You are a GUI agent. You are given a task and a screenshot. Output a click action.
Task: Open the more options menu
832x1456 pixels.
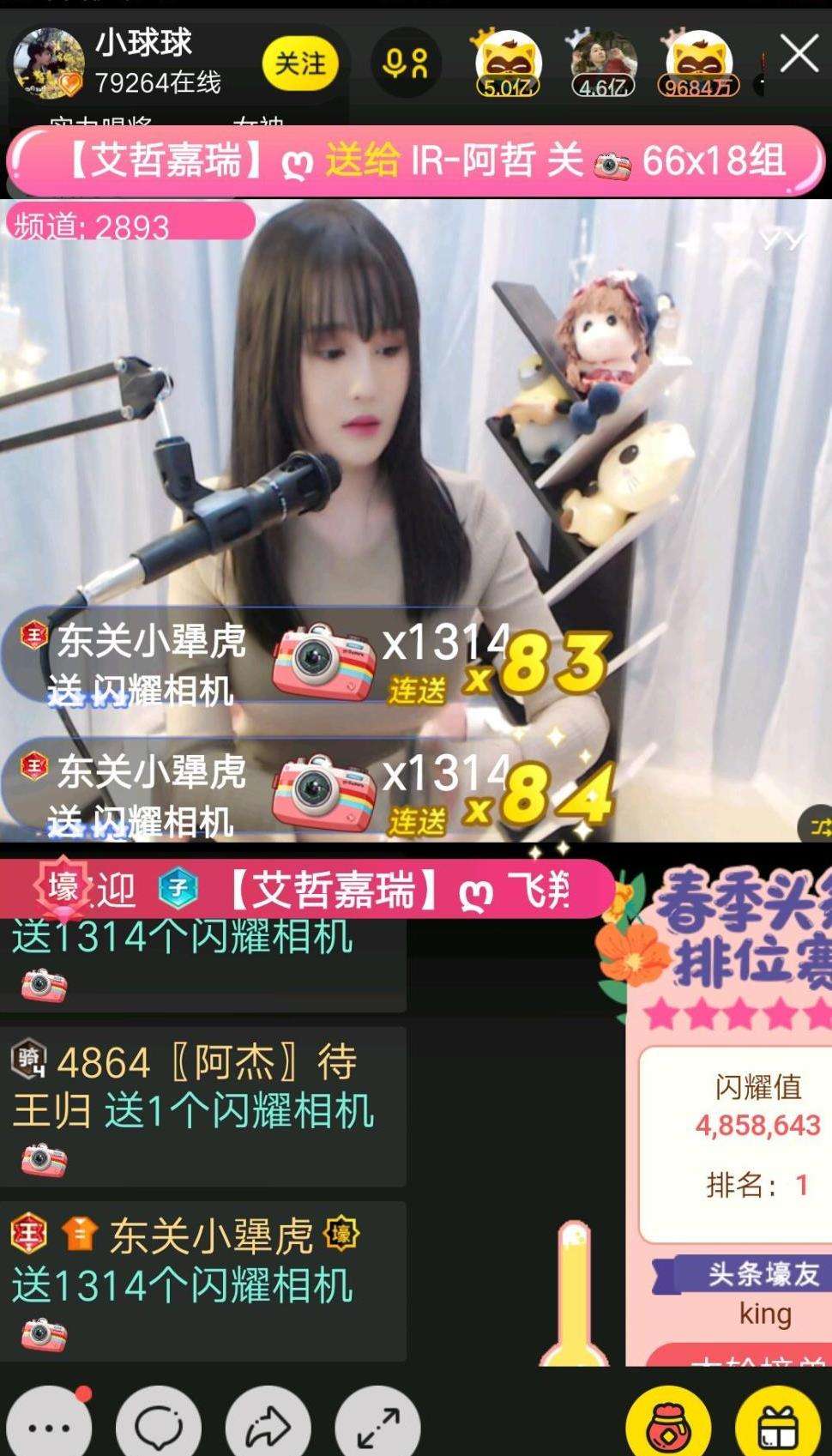(49, 1426)
